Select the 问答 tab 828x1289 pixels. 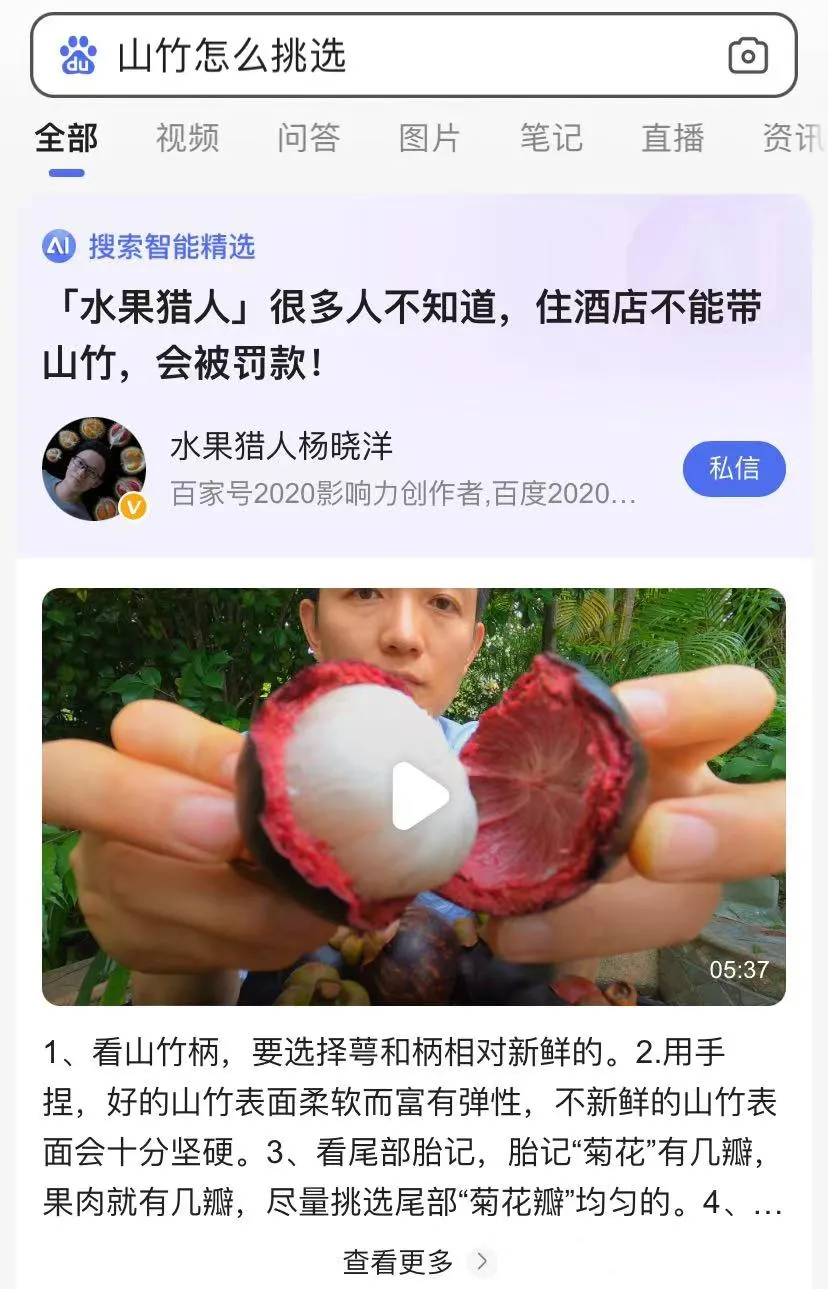tap(307, 139)
